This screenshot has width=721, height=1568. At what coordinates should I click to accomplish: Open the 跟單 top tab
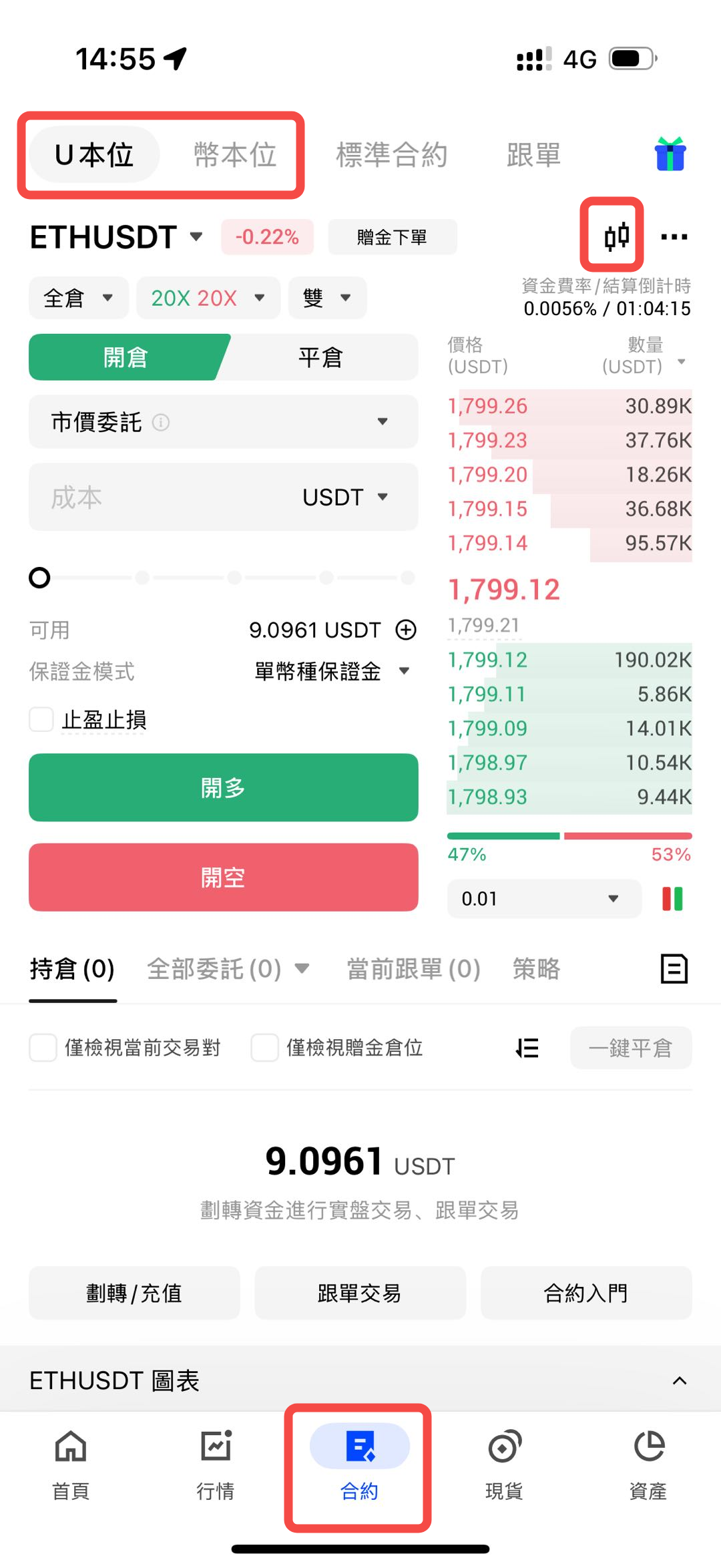(x=533, y=155)
